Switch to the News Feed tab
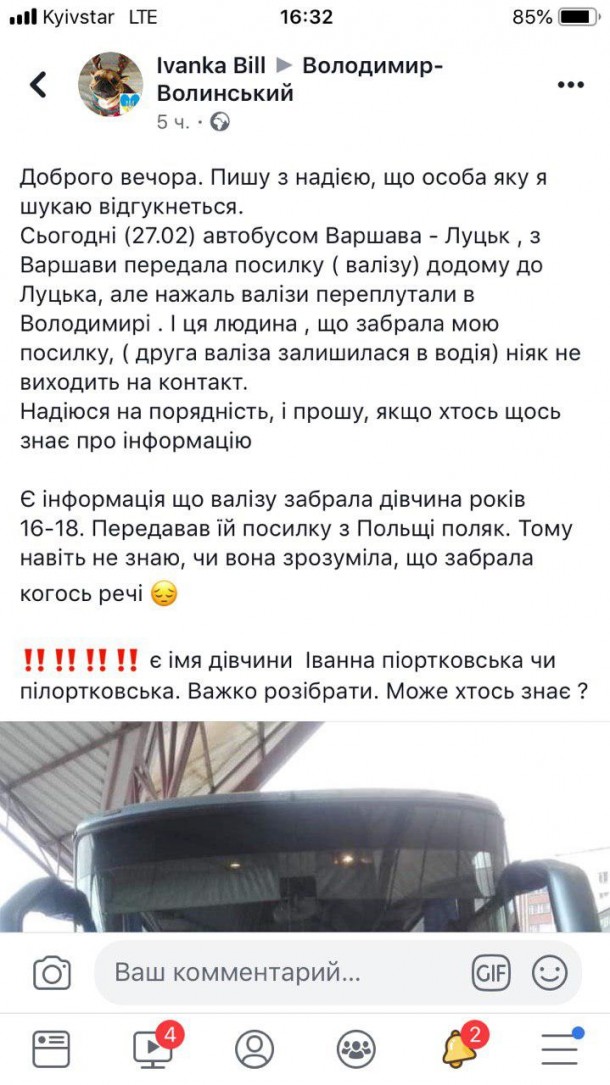Viewport: 610px width, 1085px height. [x=52, y=1050]
